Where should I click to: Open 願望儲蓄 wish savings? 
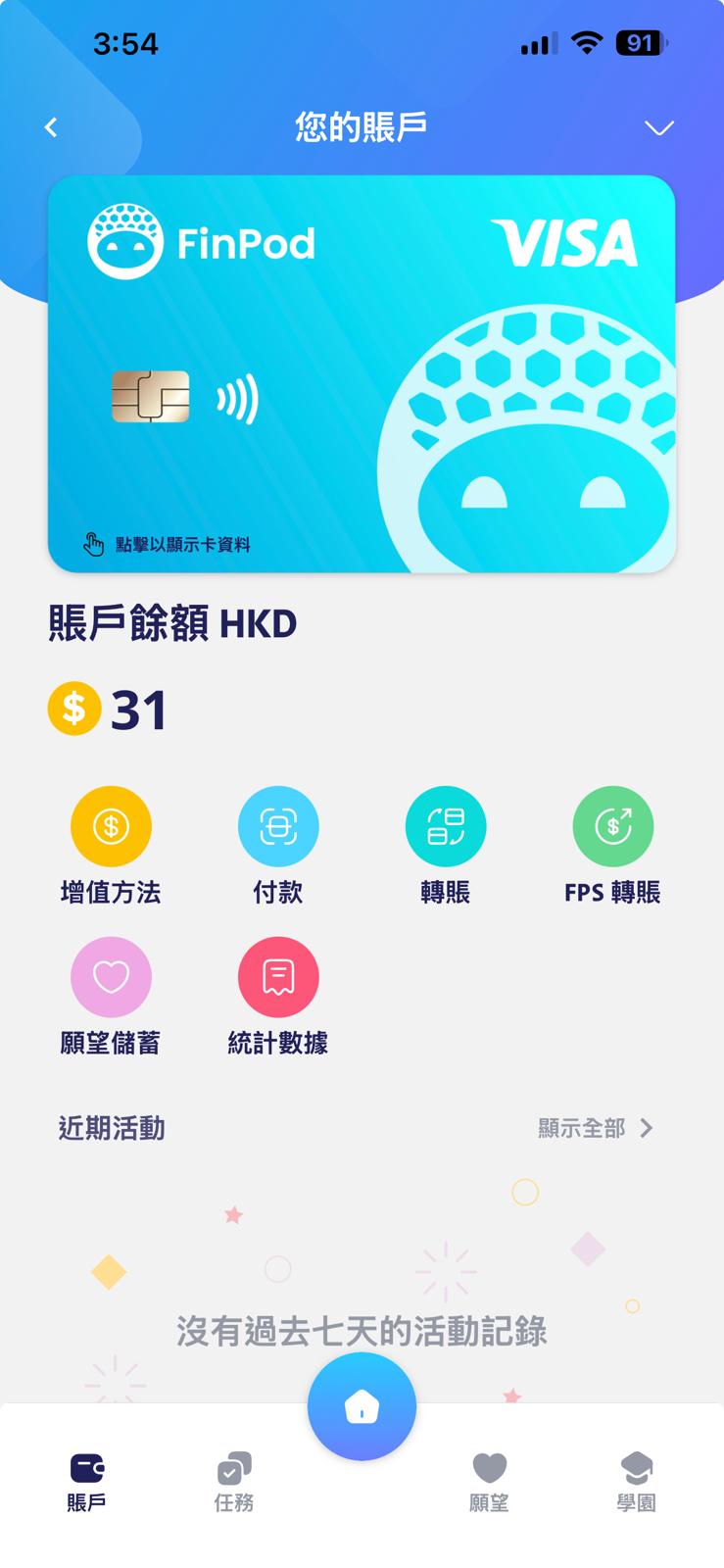(111, 978)
